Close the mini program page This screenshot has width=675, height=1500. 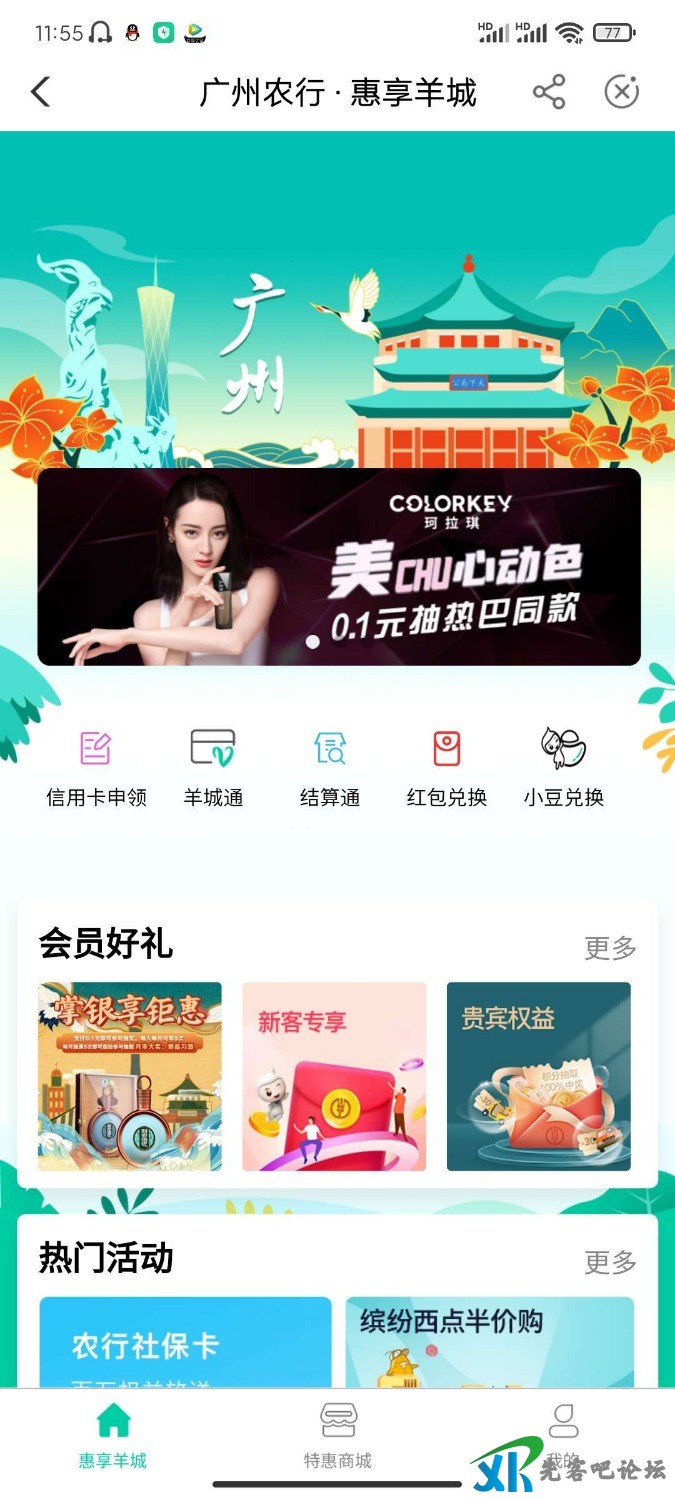tap(621, 93)
